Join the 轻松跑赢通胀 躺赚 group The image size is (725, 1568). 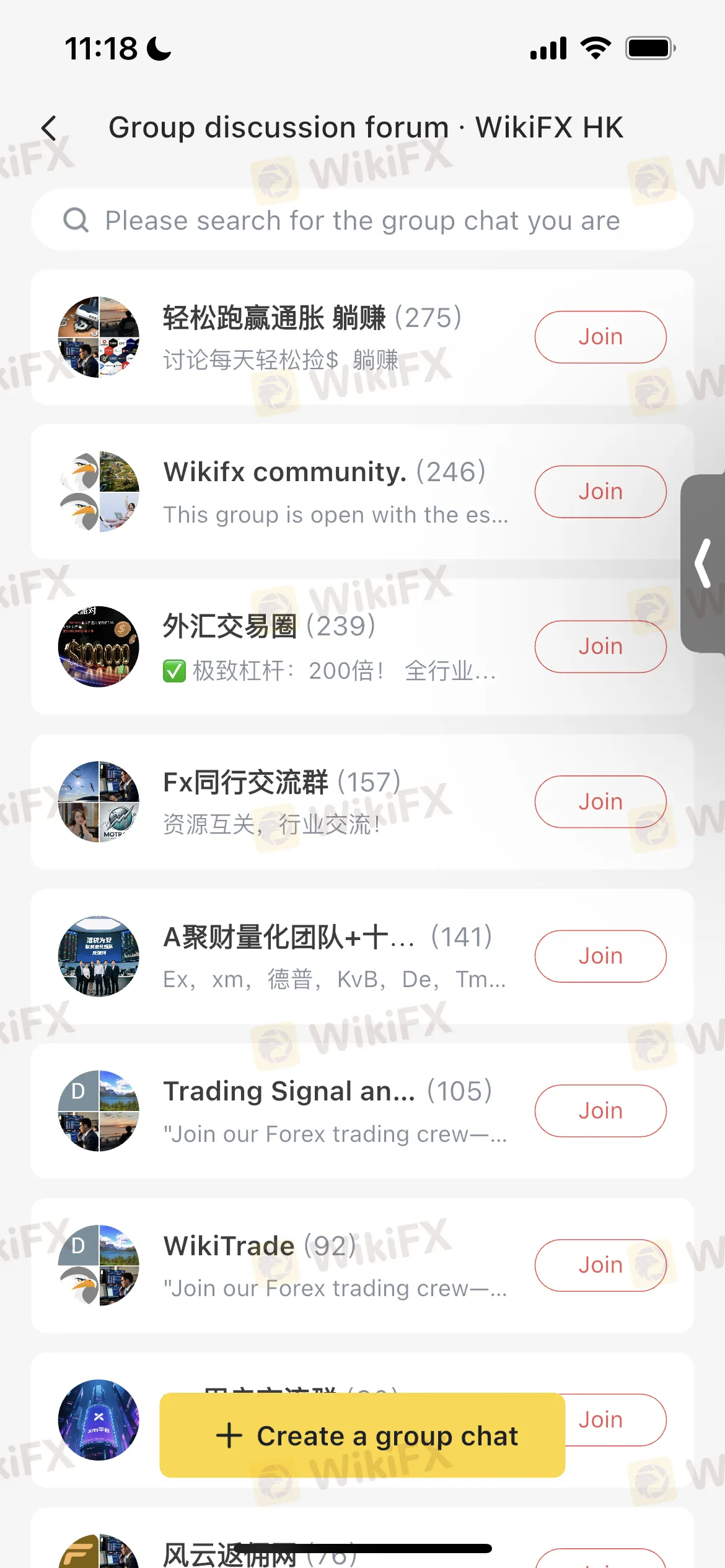pyautogui.click(x=600, y=337)
